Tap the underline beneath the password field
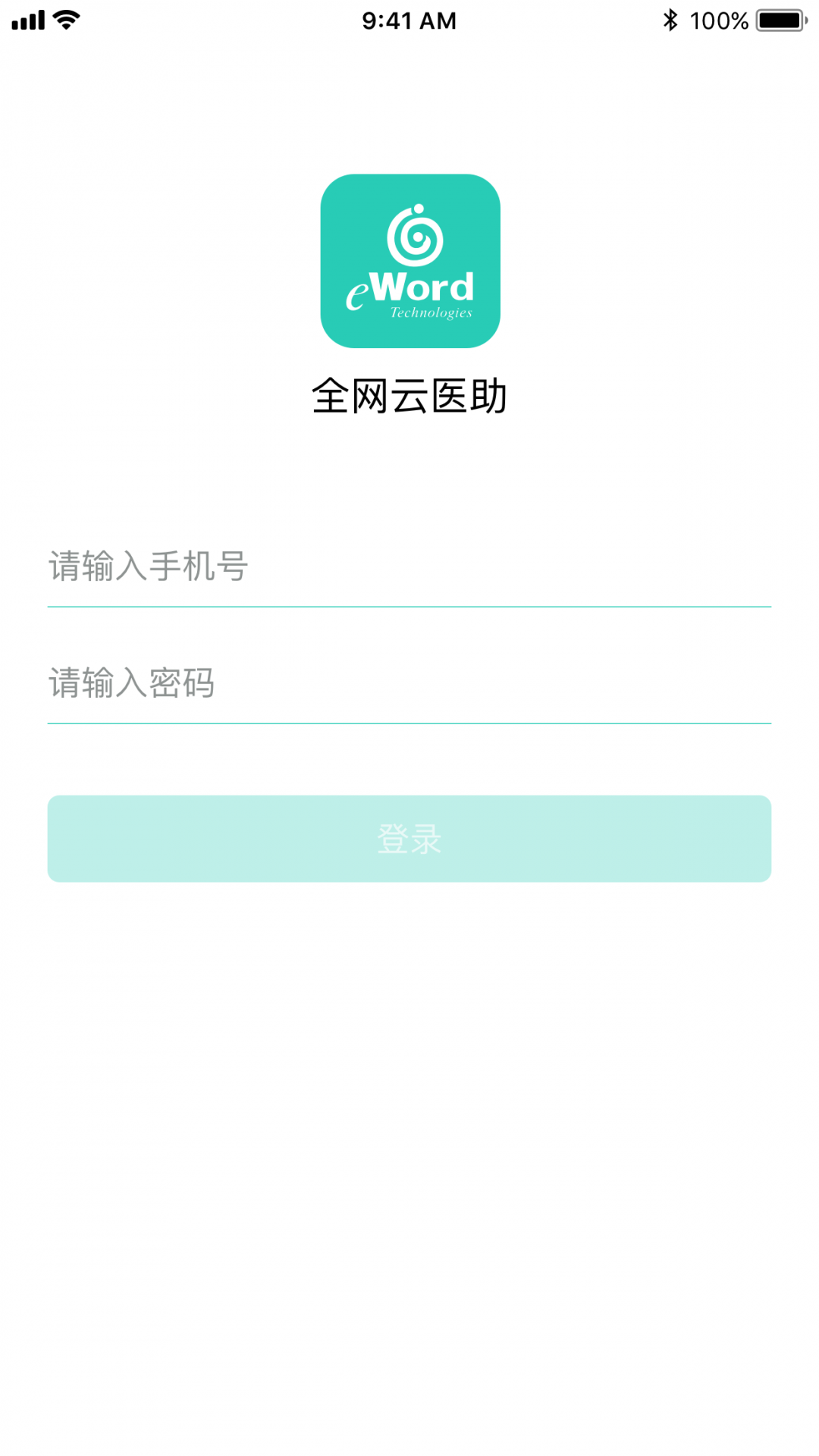Viewport: 819px width, 1456px height. [x=409, y=726]
